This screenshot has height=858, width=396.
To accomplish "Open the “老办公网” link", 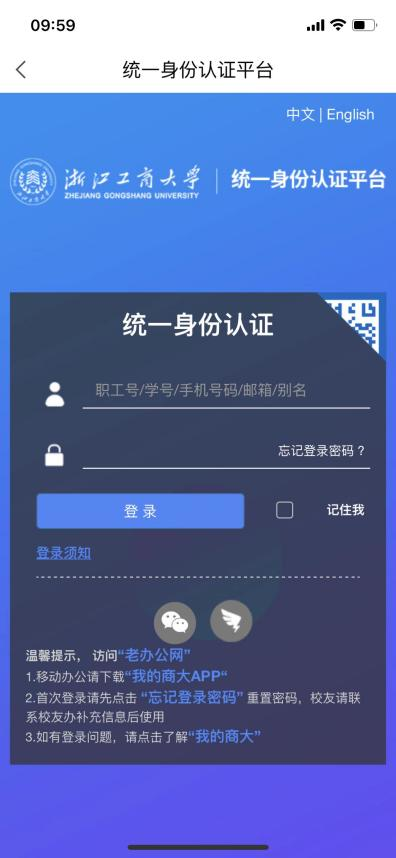I will (x=154, y=654).
